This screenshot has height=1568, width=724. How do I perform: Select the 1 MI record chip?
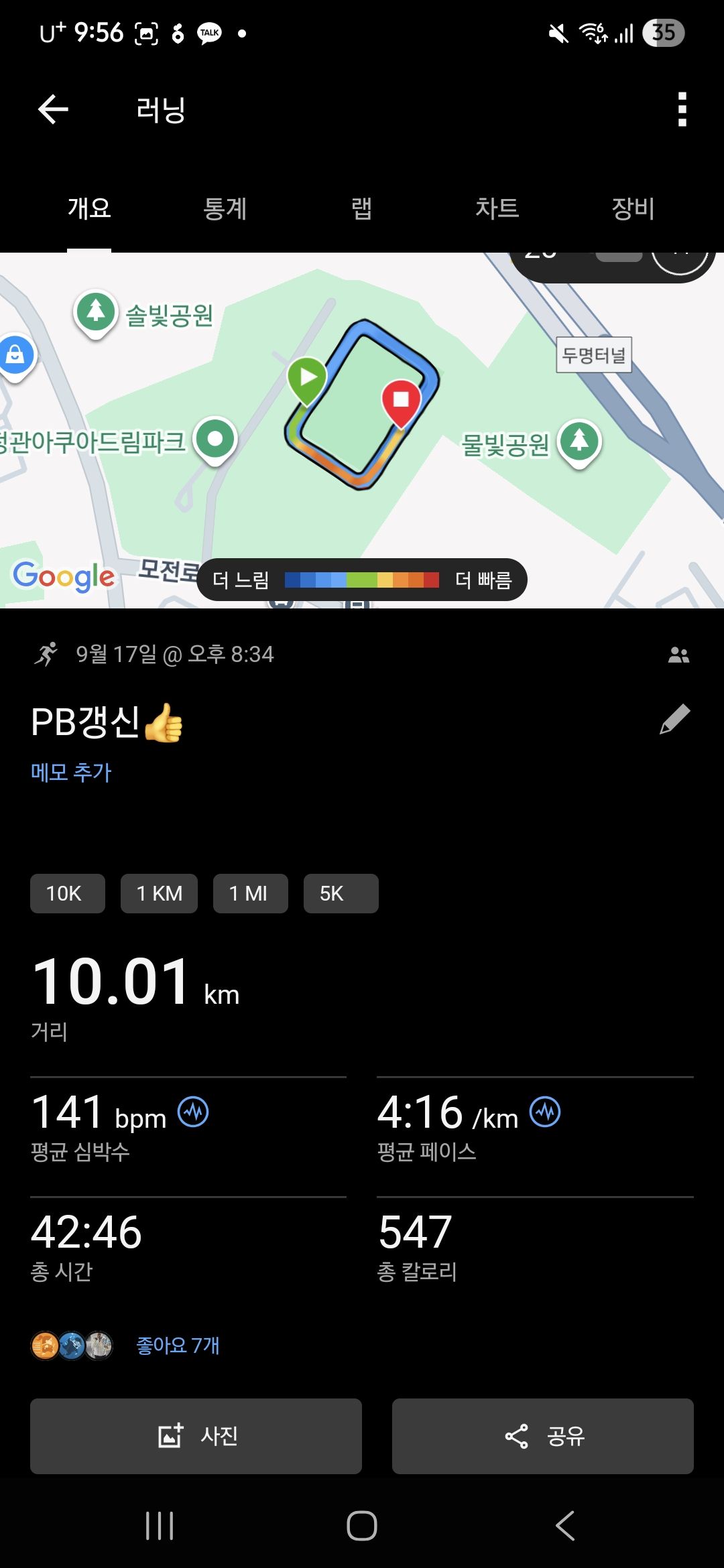coord(250,893)
